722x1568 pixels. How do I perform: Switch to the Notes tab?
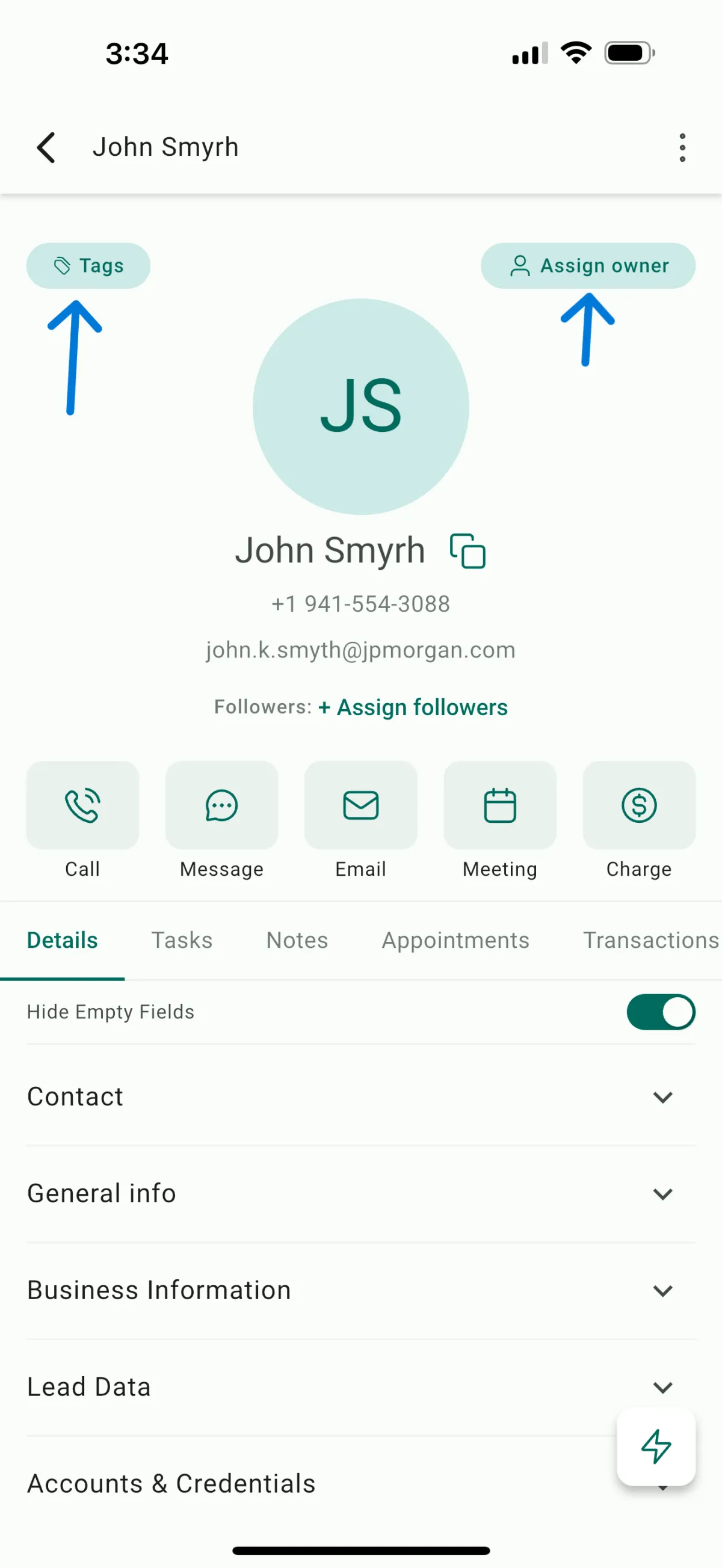pos(297,941)
